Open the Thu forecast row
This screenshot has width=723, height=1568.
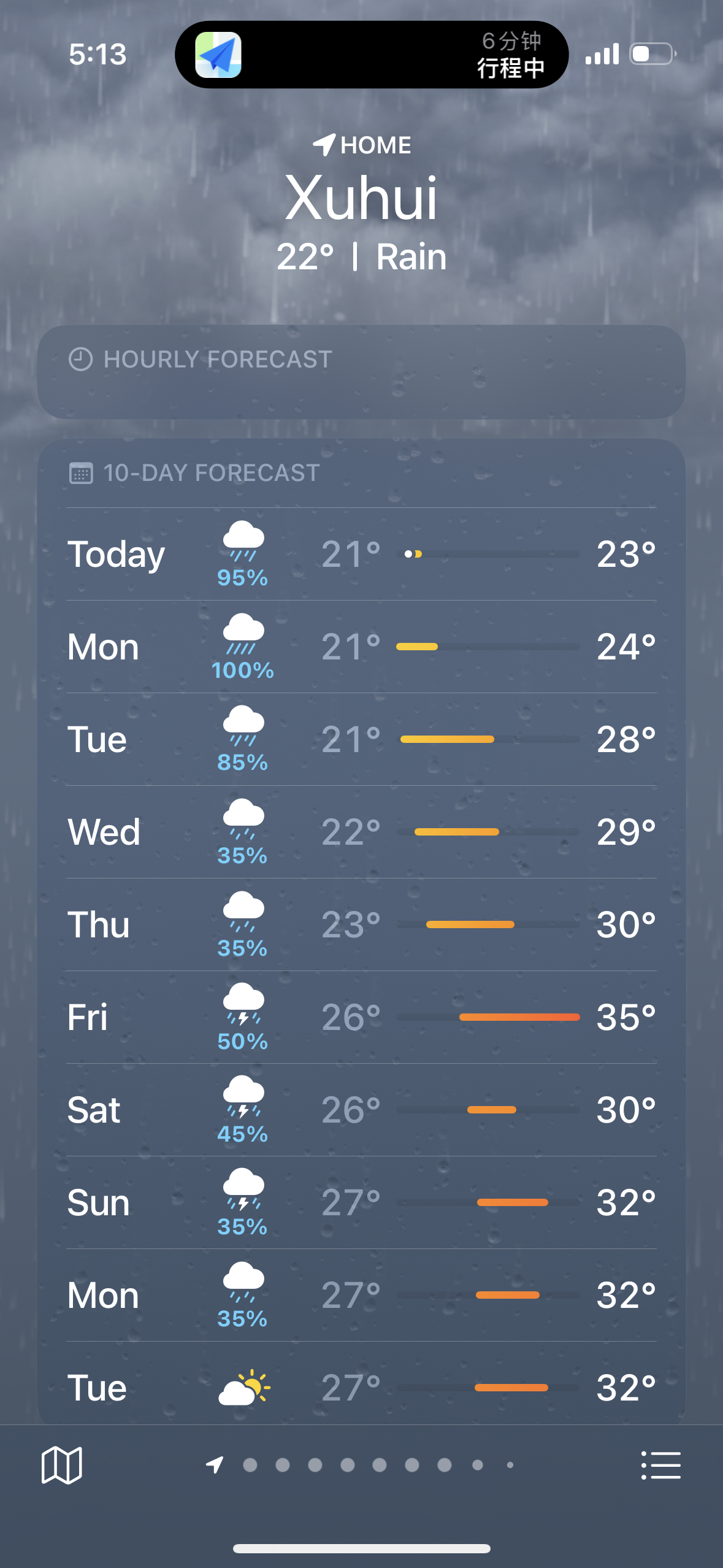[361, 924]
